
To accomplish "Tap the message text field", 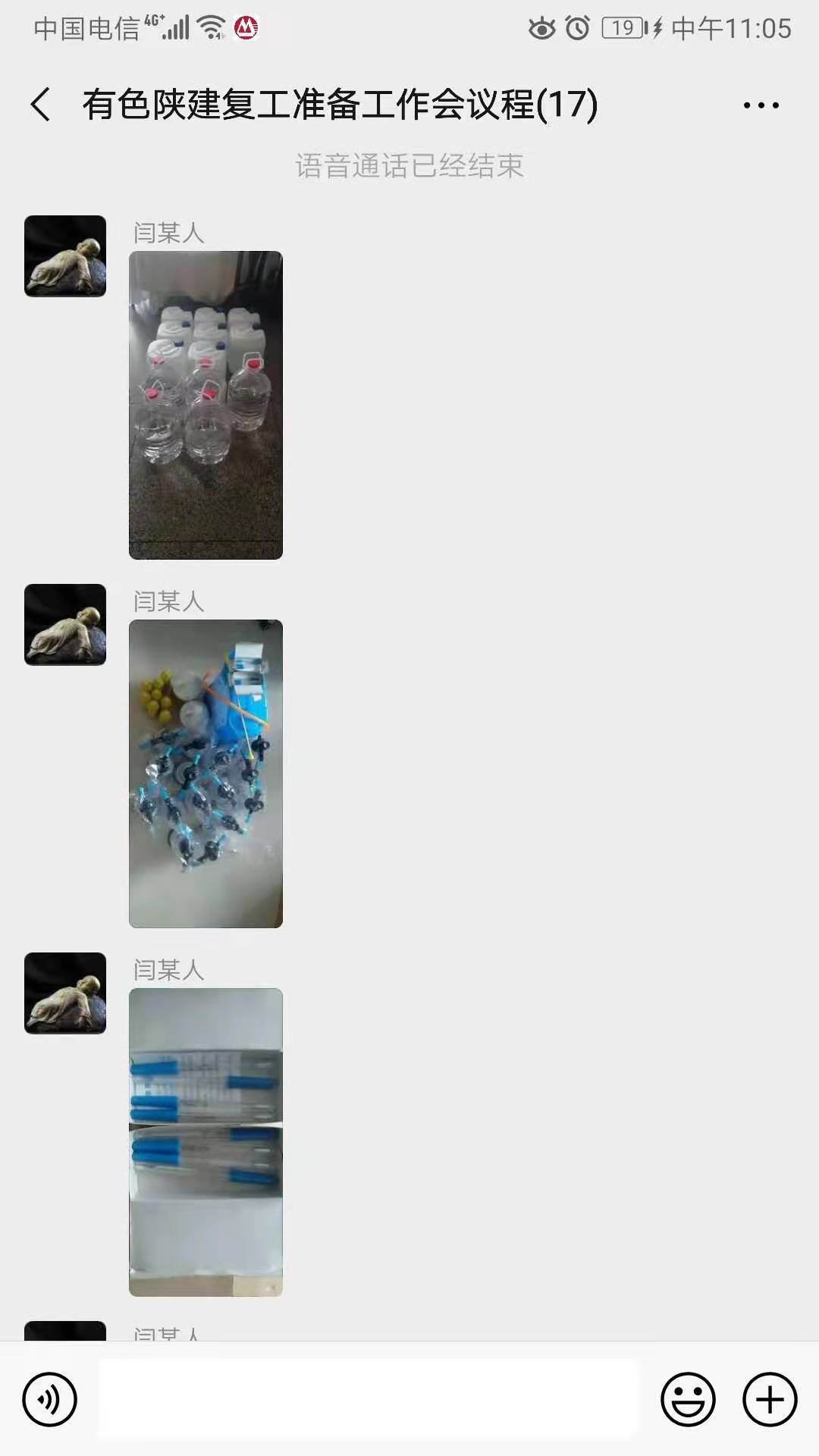I will [x=369, y=1399].
